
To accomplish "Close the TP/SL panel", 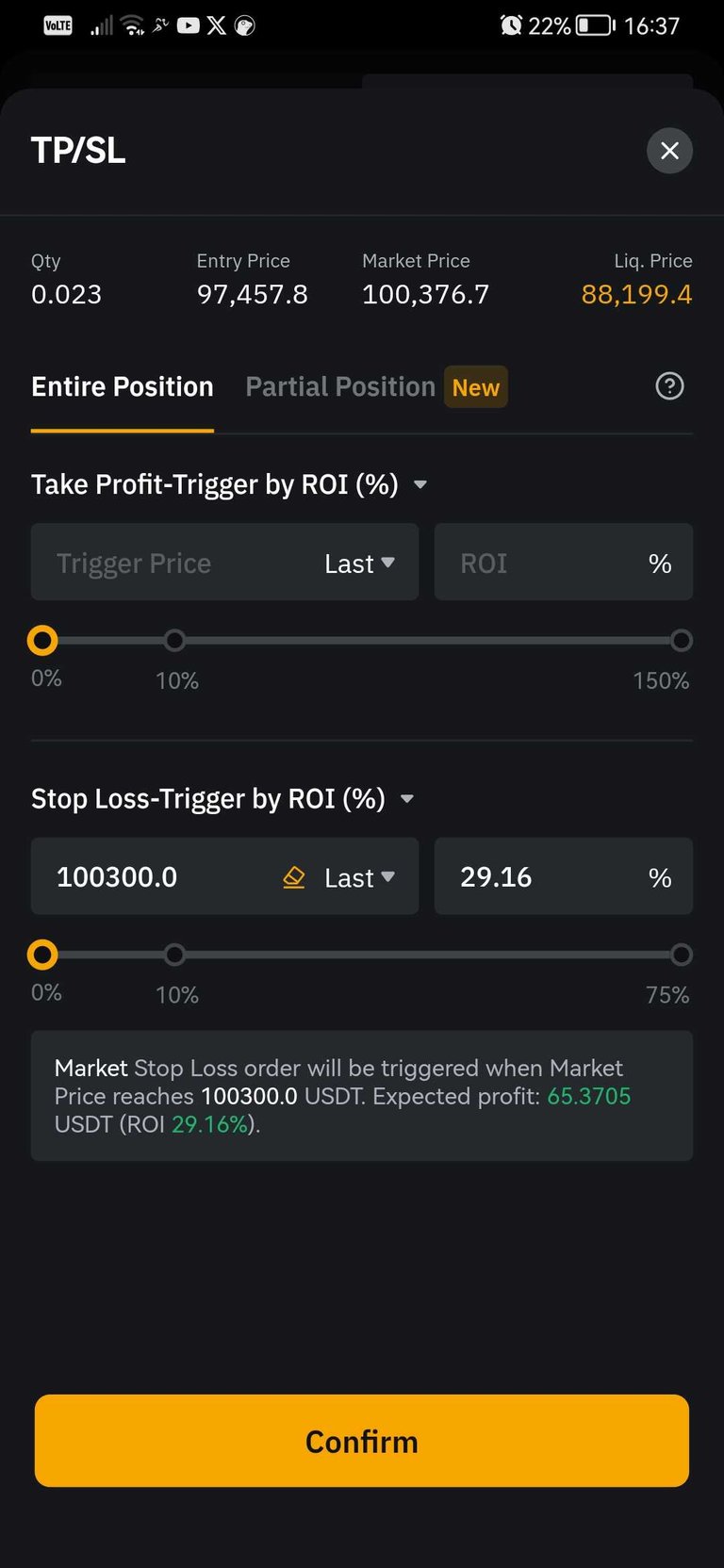I will coord(669,151).
